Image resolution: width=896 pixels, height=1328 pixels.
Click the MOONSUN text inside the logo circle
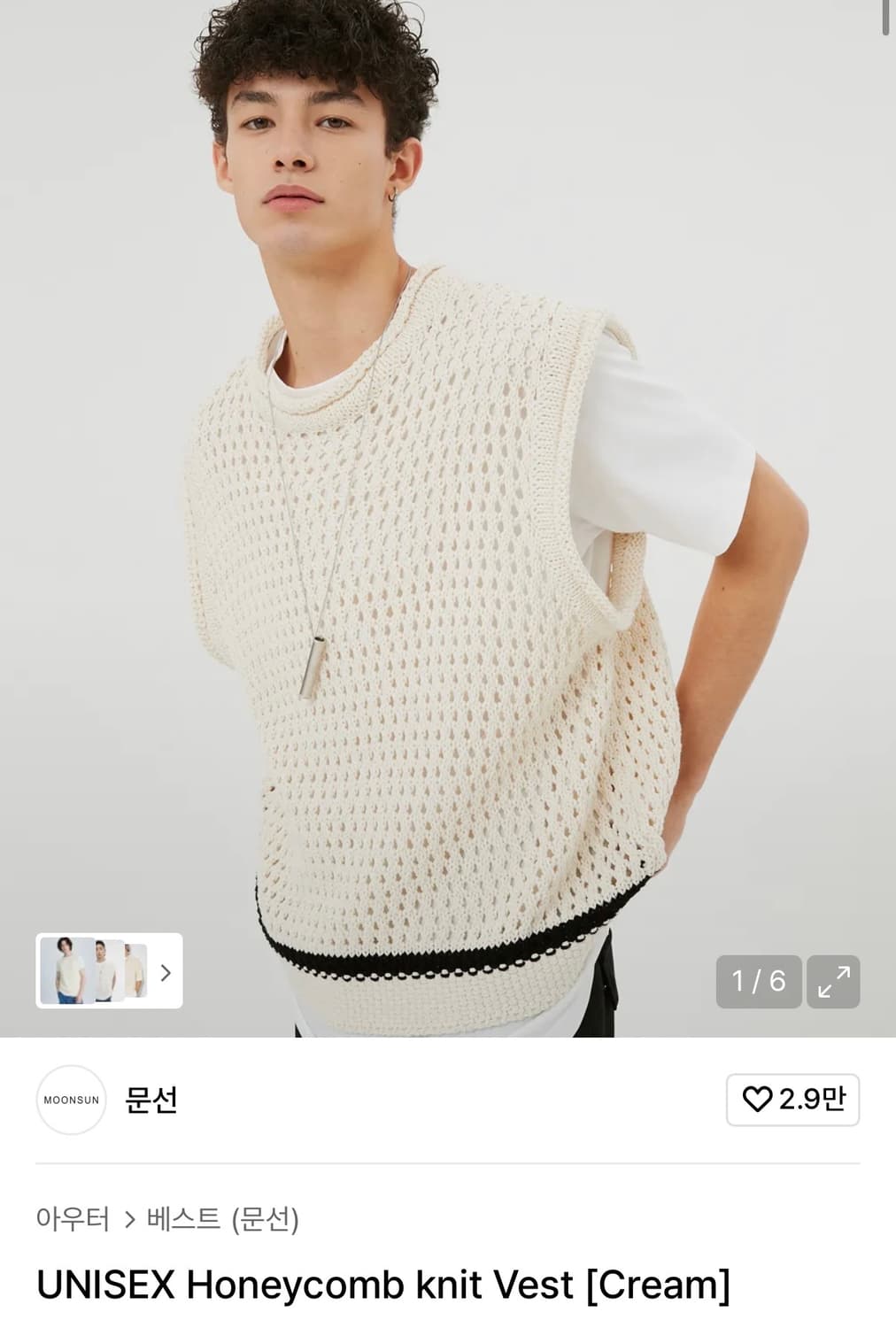pos(71,1098)
